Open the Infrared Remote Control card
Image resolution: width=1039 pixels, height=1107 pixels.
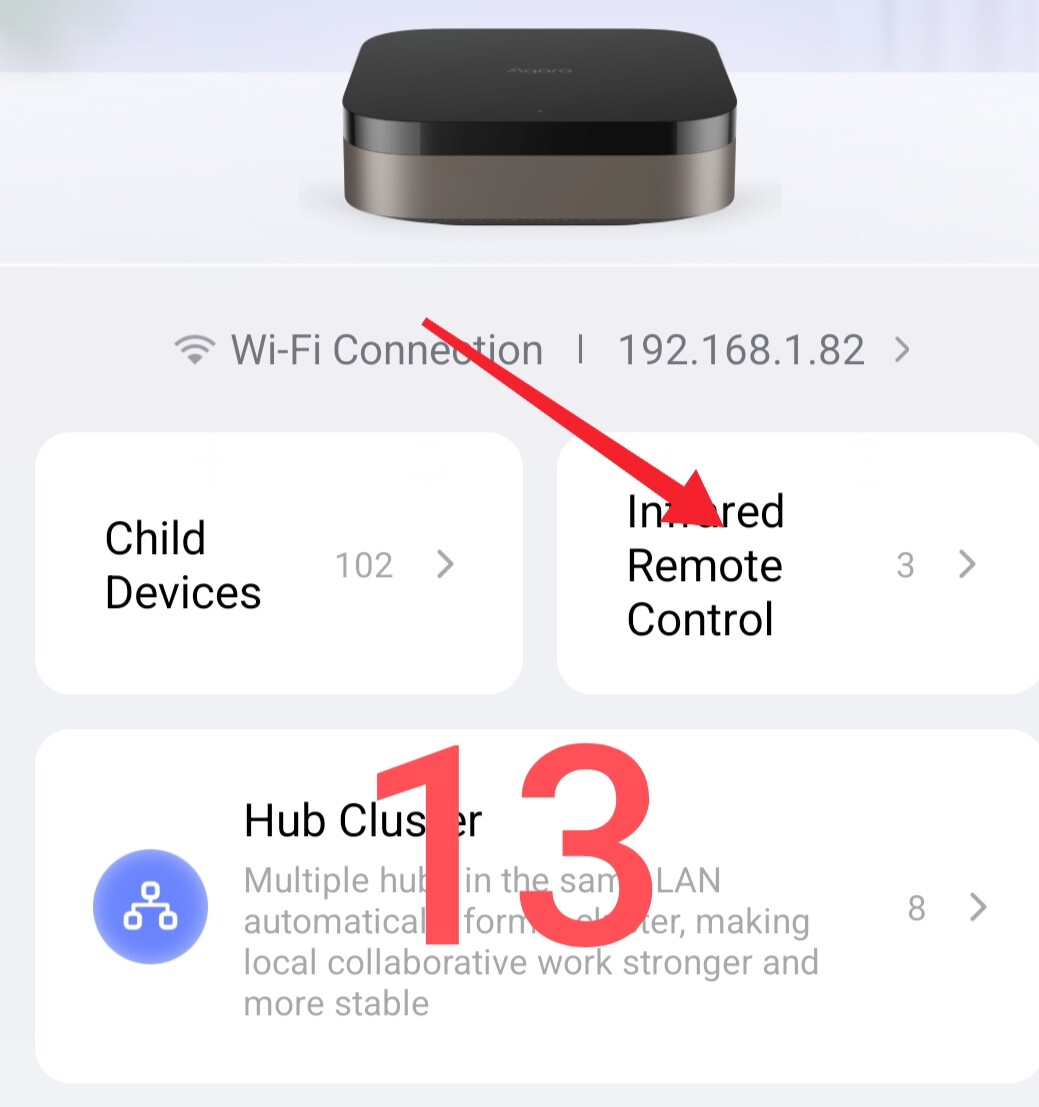798,564
